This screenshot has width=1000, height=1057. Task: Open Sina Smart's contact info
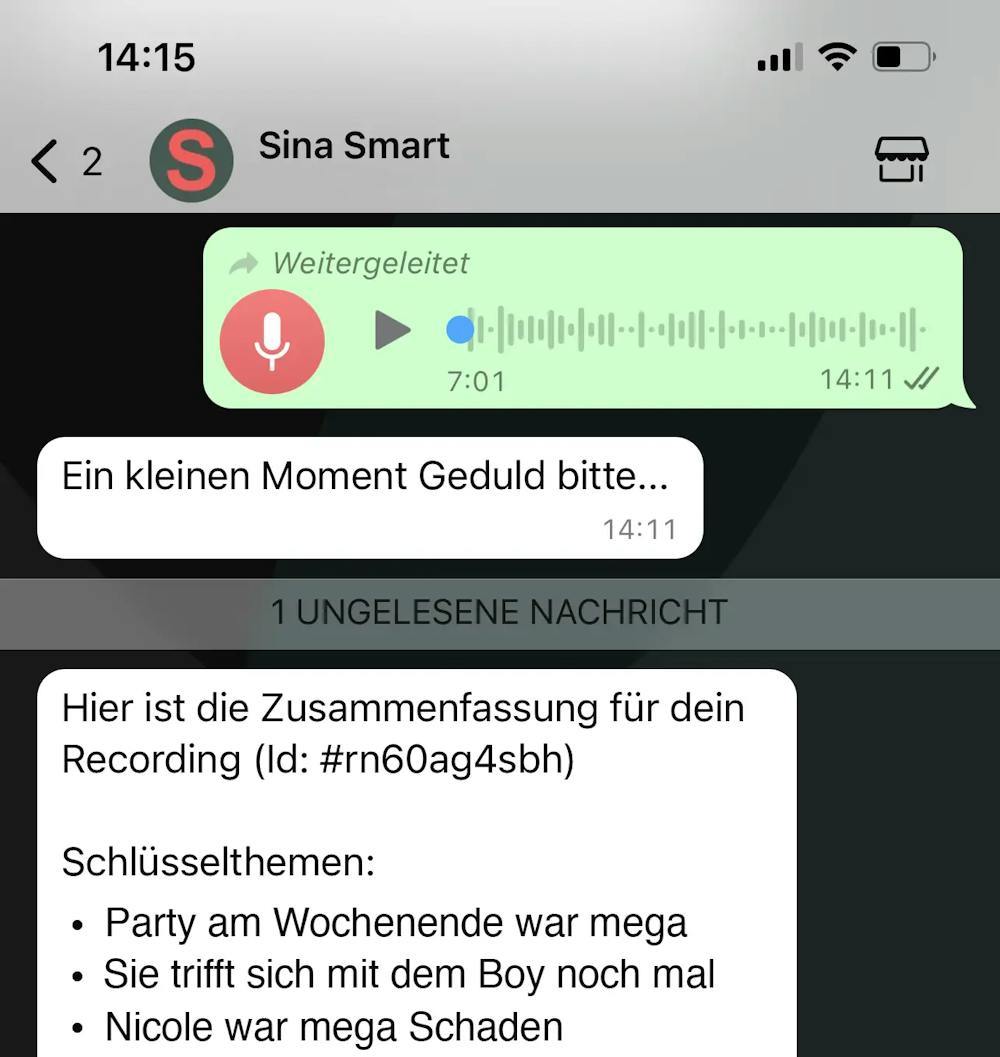tap(354, 146)
